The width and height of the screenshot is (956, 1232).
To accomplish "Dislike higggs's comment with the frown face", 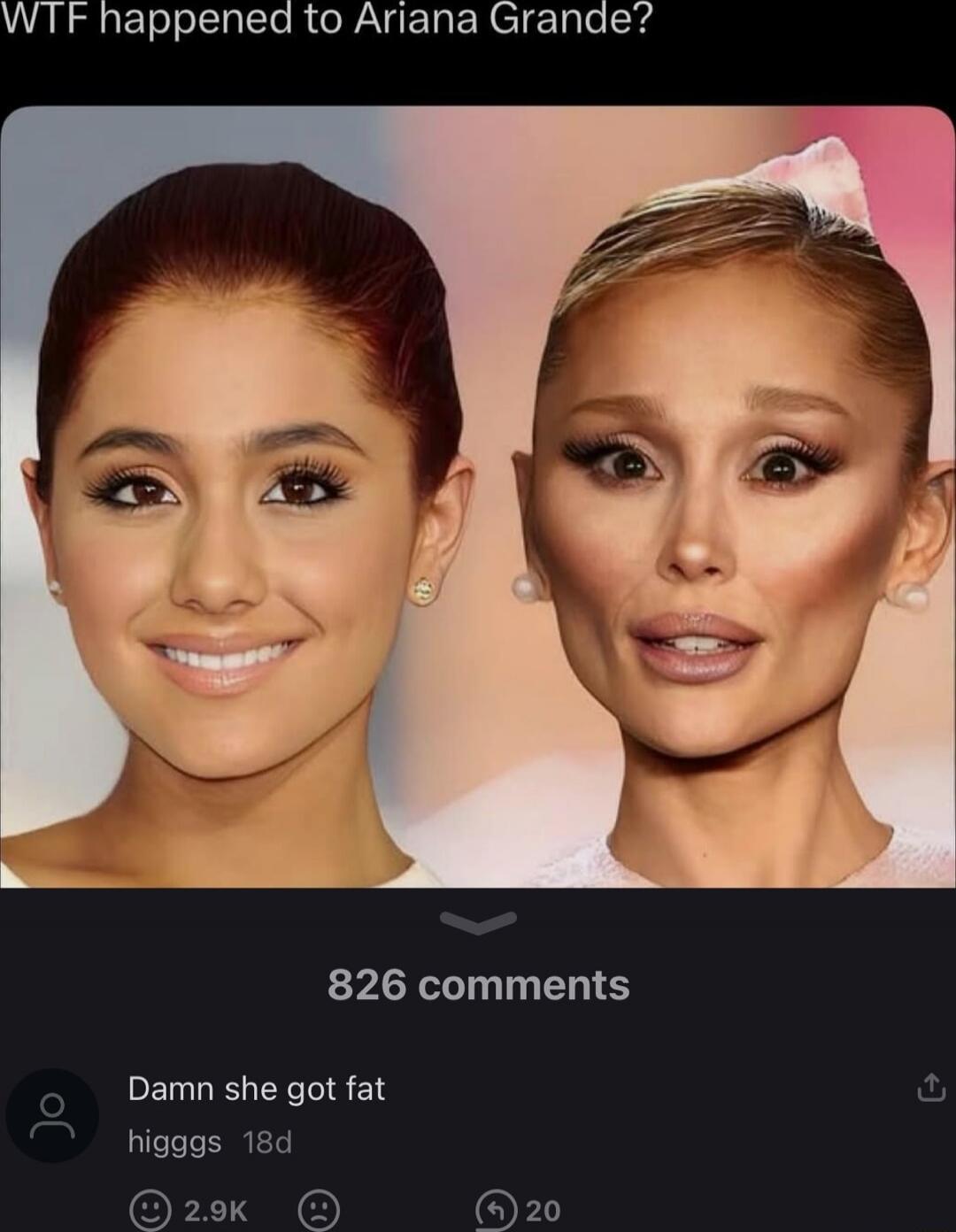I will click(x=319, y=1210).
